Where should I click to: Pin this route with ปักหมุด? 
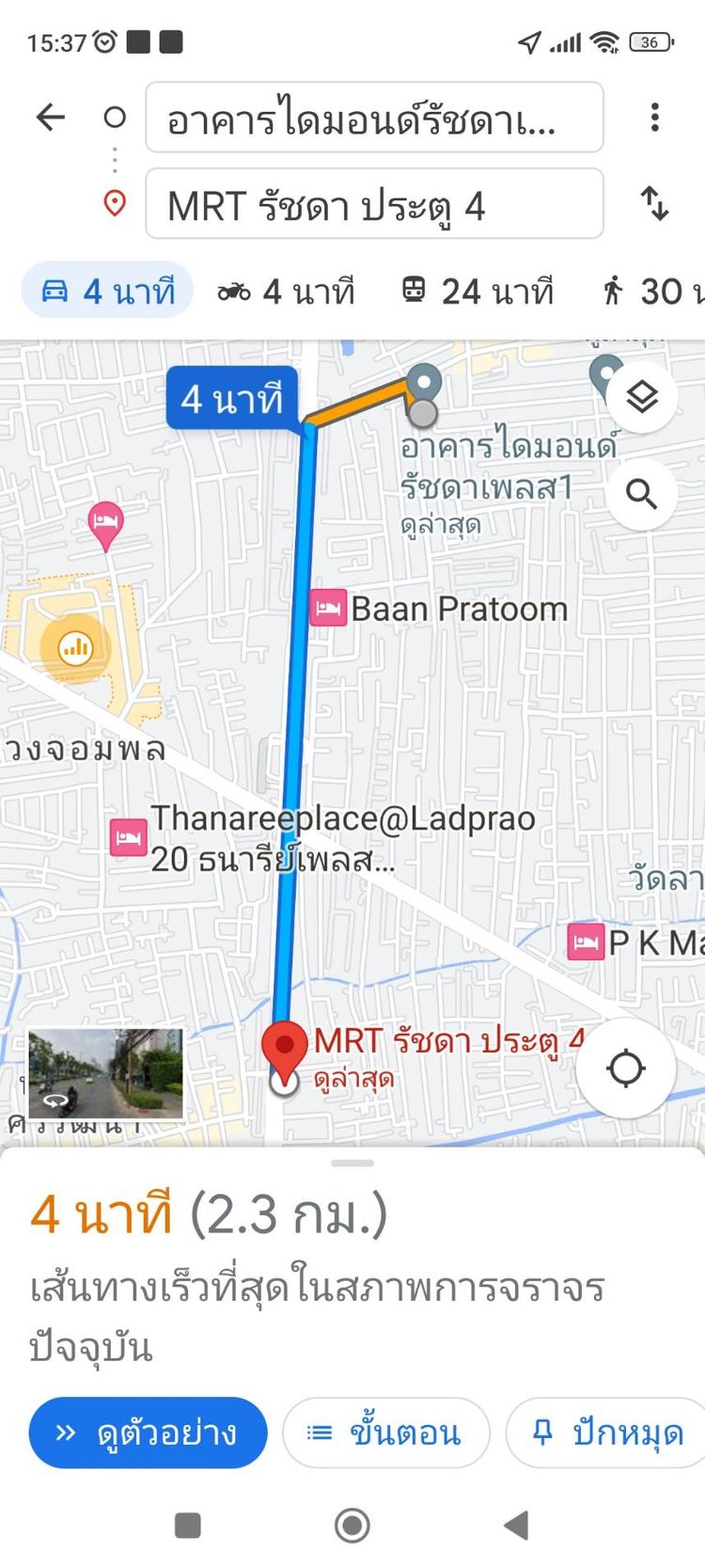(606, 1433)
